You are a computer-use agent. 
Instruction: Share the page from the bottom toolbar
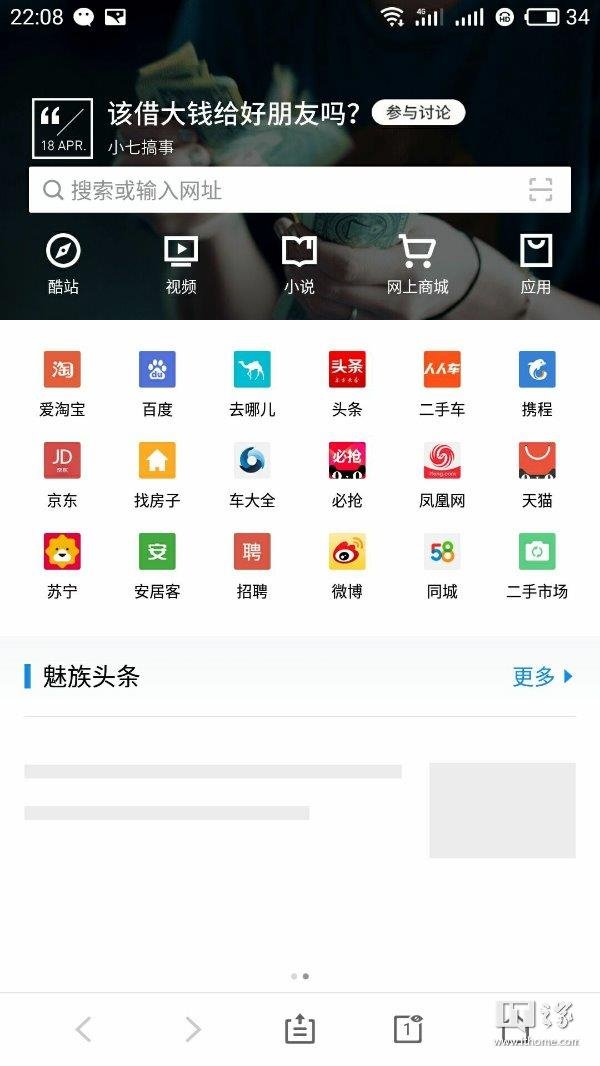300,1029
